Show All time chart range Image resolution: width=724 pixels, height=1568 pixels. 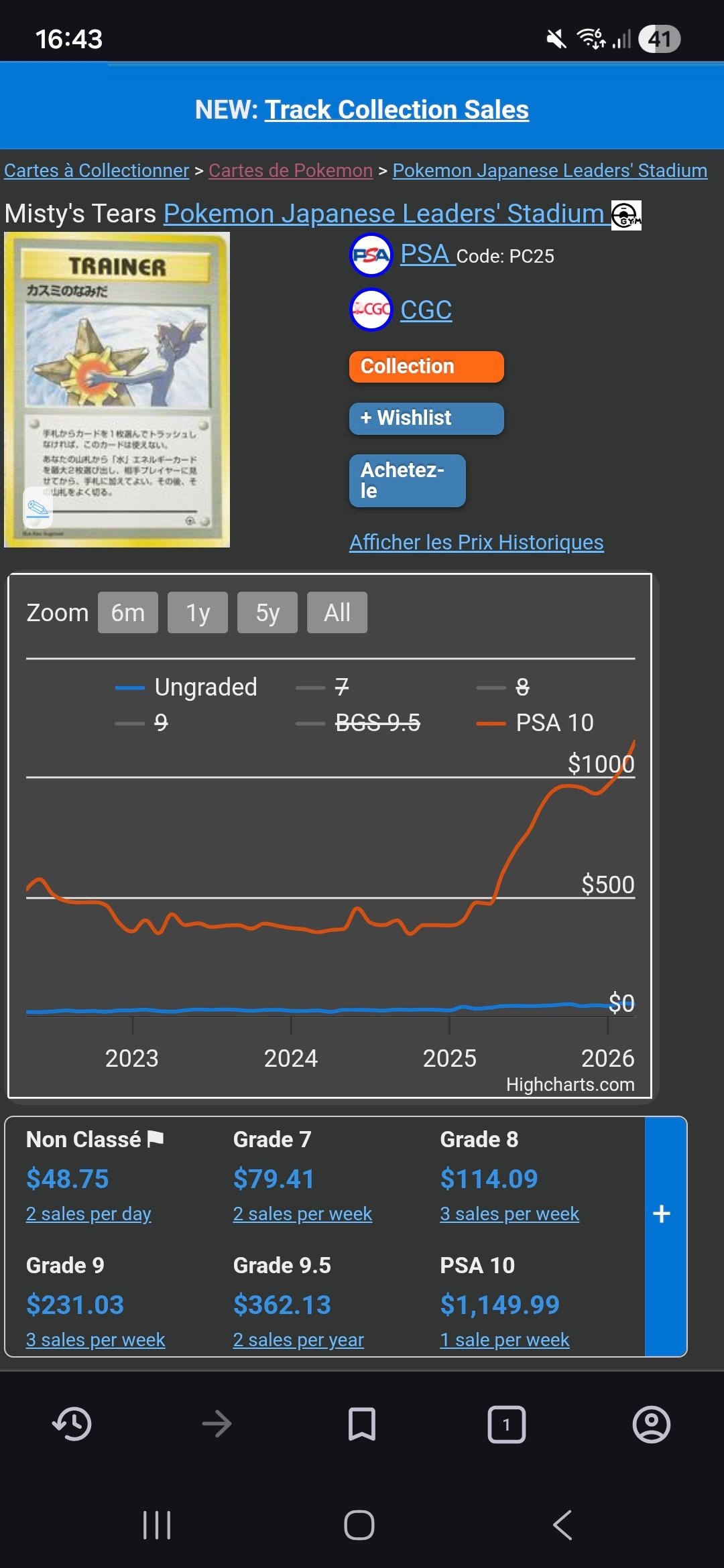(x=337, y=612)
